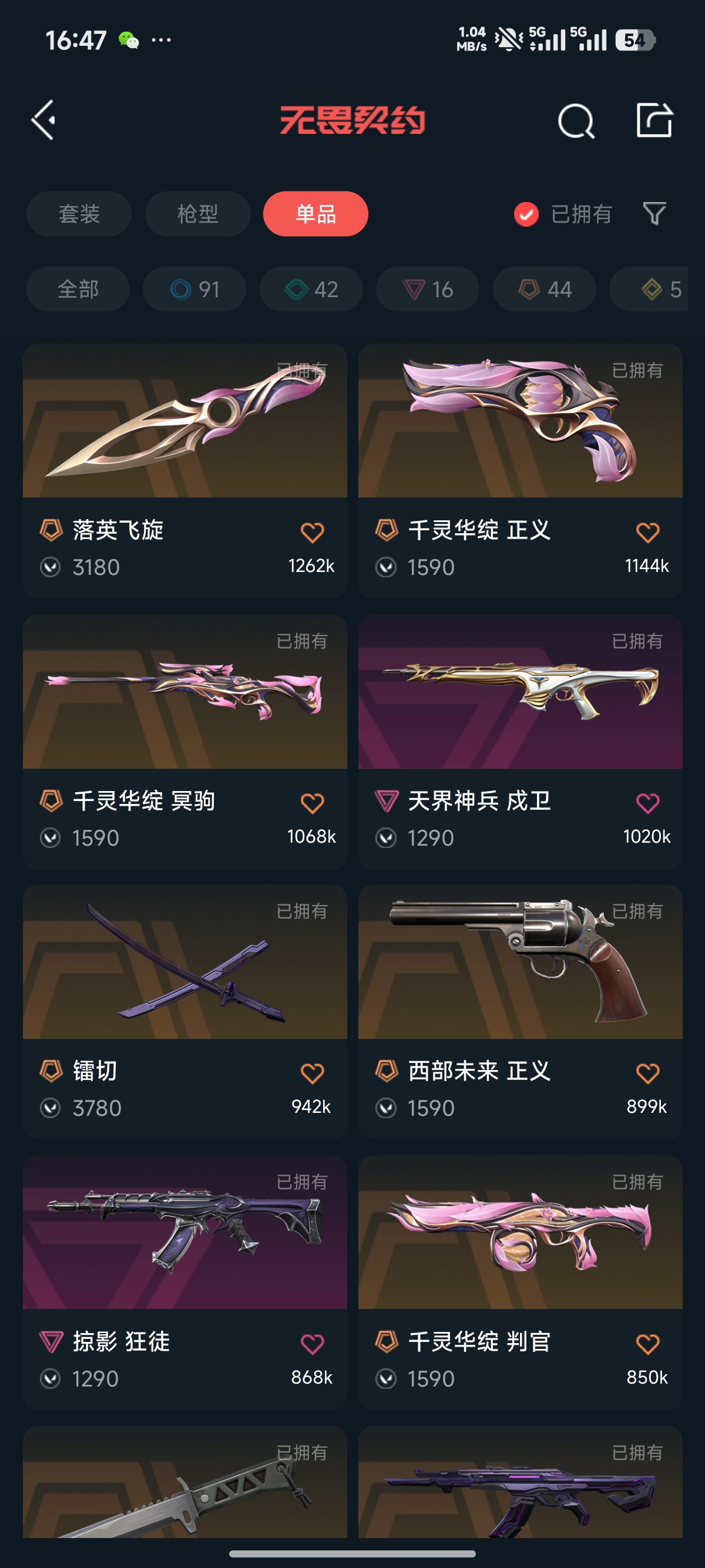
Task: View the 镭切 sword skin card
Action: pyautogui.click(x=185, y=1012)
